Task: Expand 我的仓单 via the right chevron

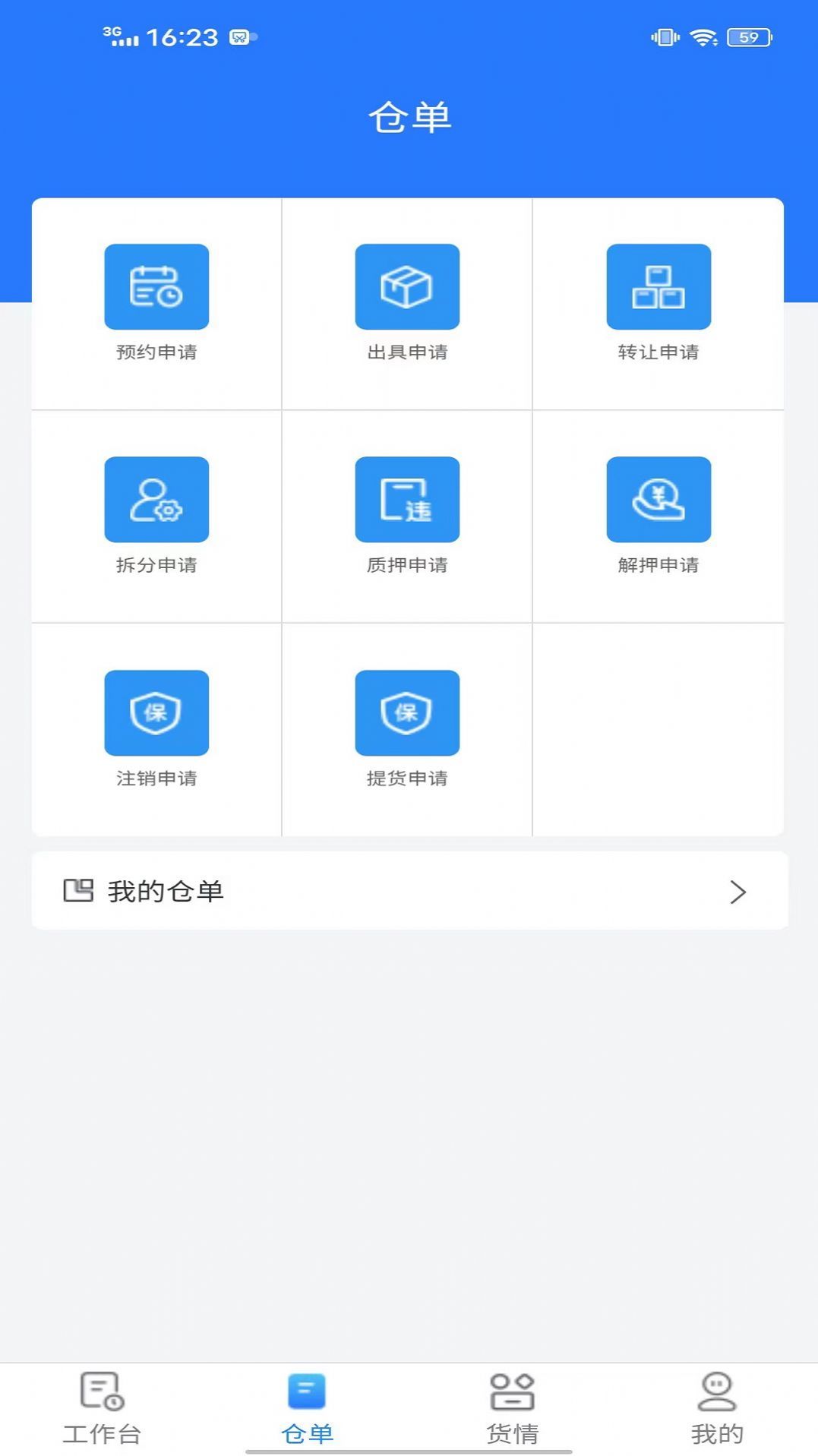Action: coord(737,893)
